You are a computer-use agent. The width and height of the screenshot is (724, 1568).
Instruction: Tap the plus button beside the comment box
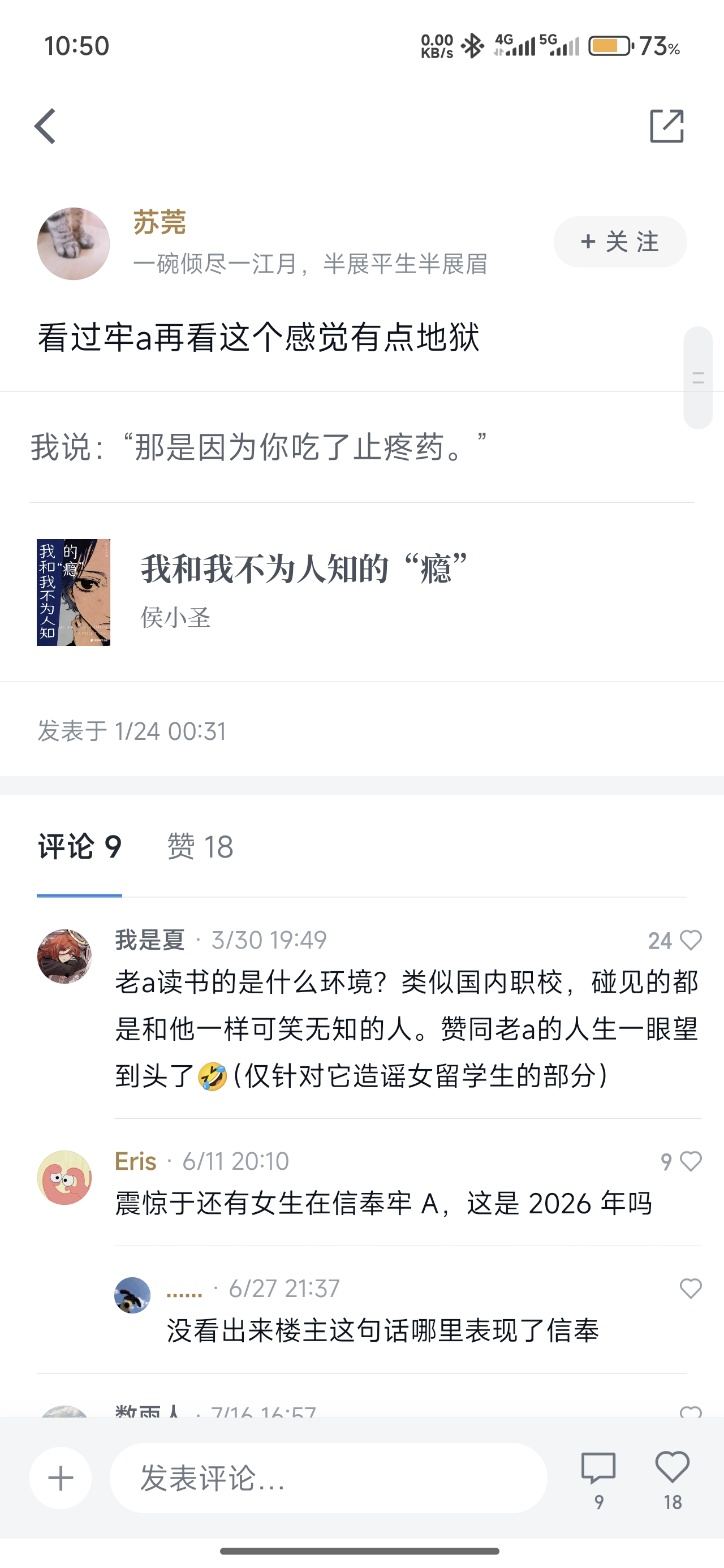coord(61,1478)
